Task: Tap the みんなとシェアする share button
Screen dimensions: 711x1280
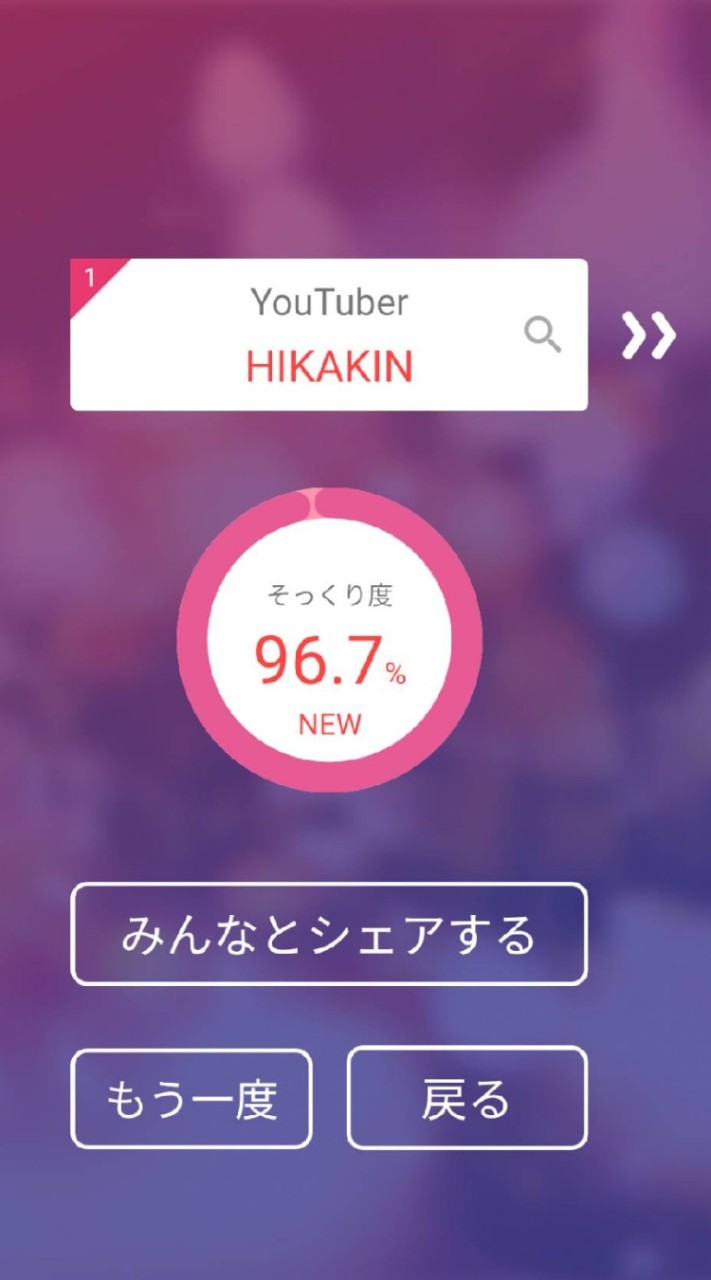Action: click(x=329, y=934)
